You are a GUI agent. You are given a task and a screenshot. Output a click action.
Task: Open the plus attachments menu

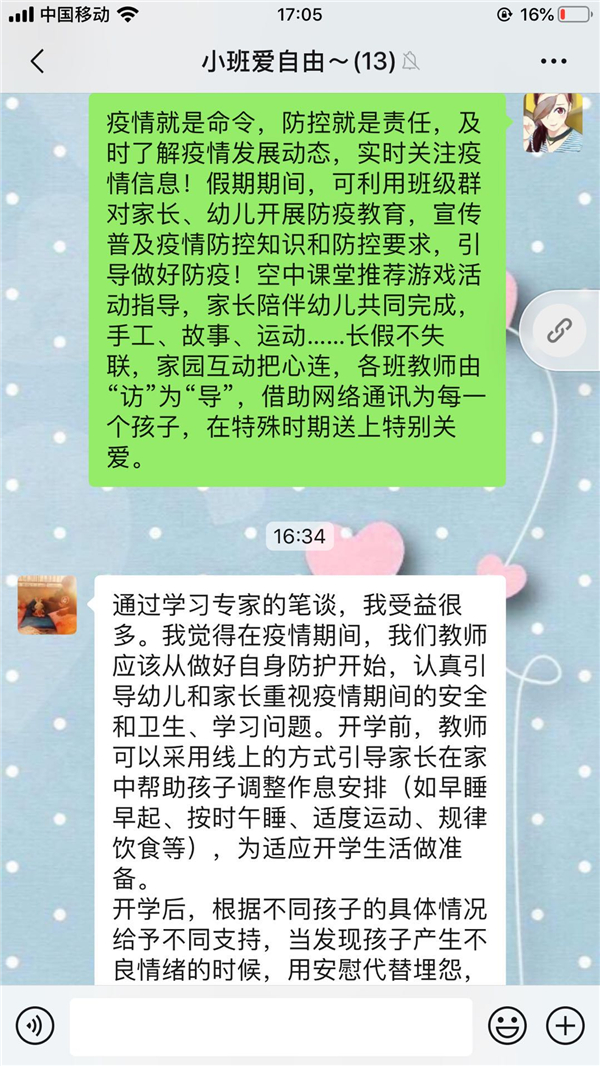point(565,1026)
